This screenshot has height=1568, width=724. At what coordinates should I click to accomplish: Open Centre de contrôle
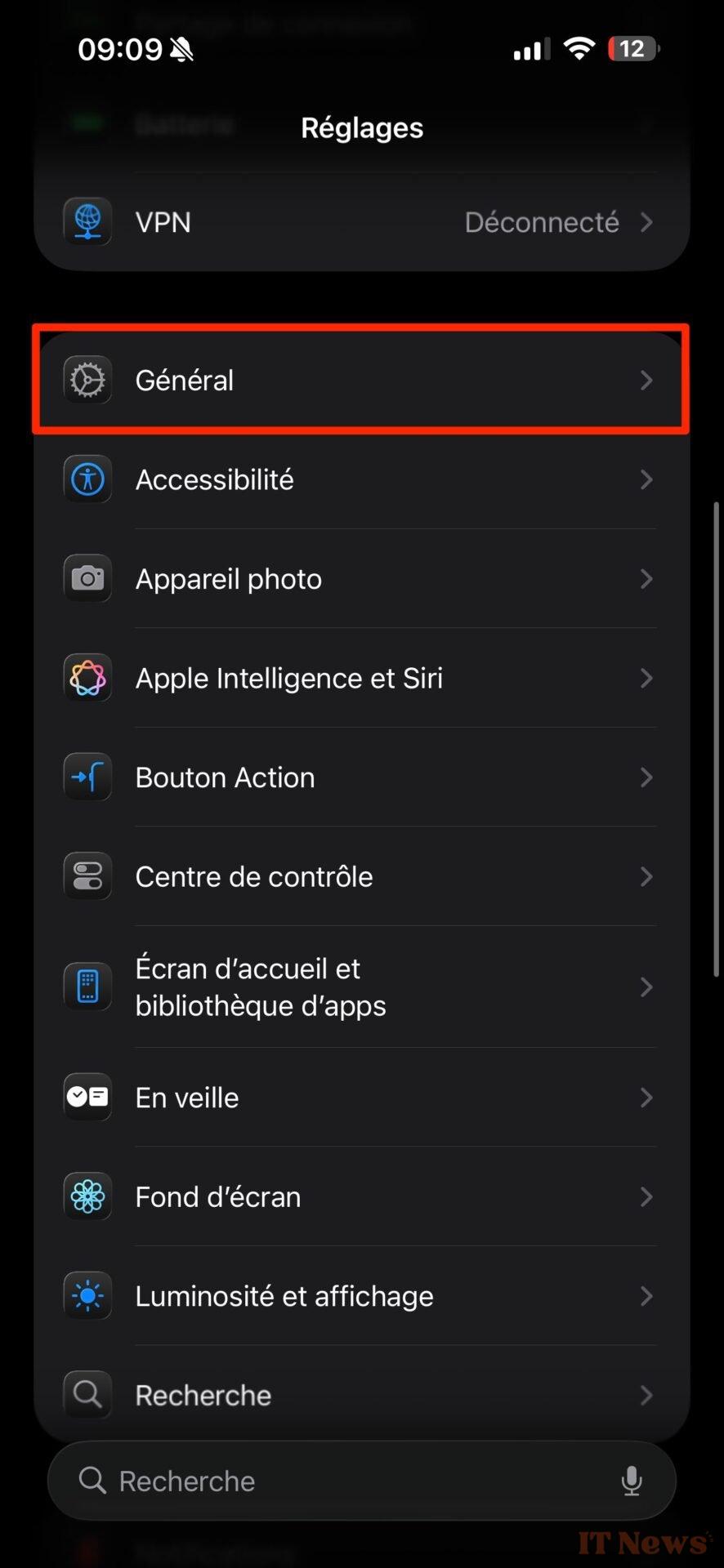pyautogui.click(x=361, y=876)
